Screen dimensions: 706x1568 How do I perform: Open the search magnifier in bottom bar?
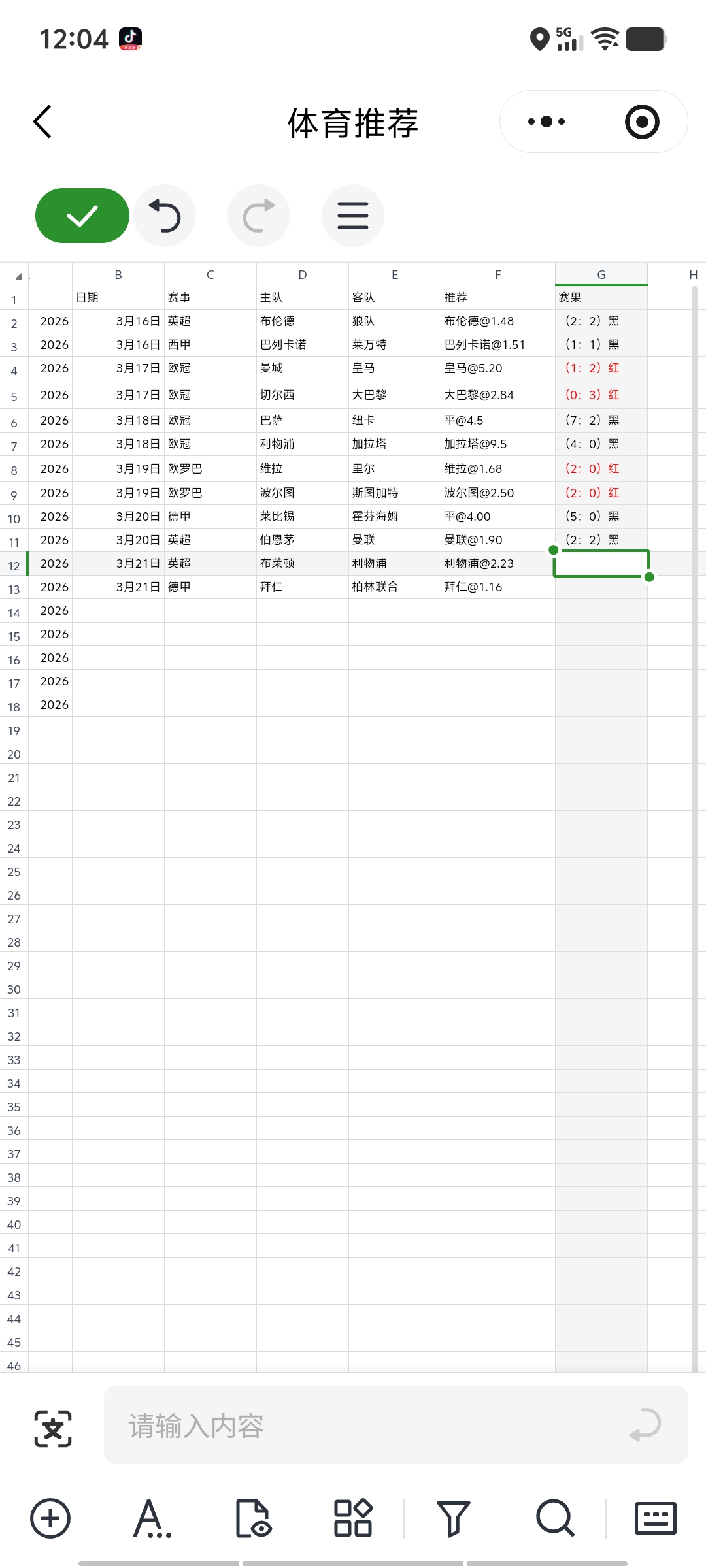tap(555, 1518)
